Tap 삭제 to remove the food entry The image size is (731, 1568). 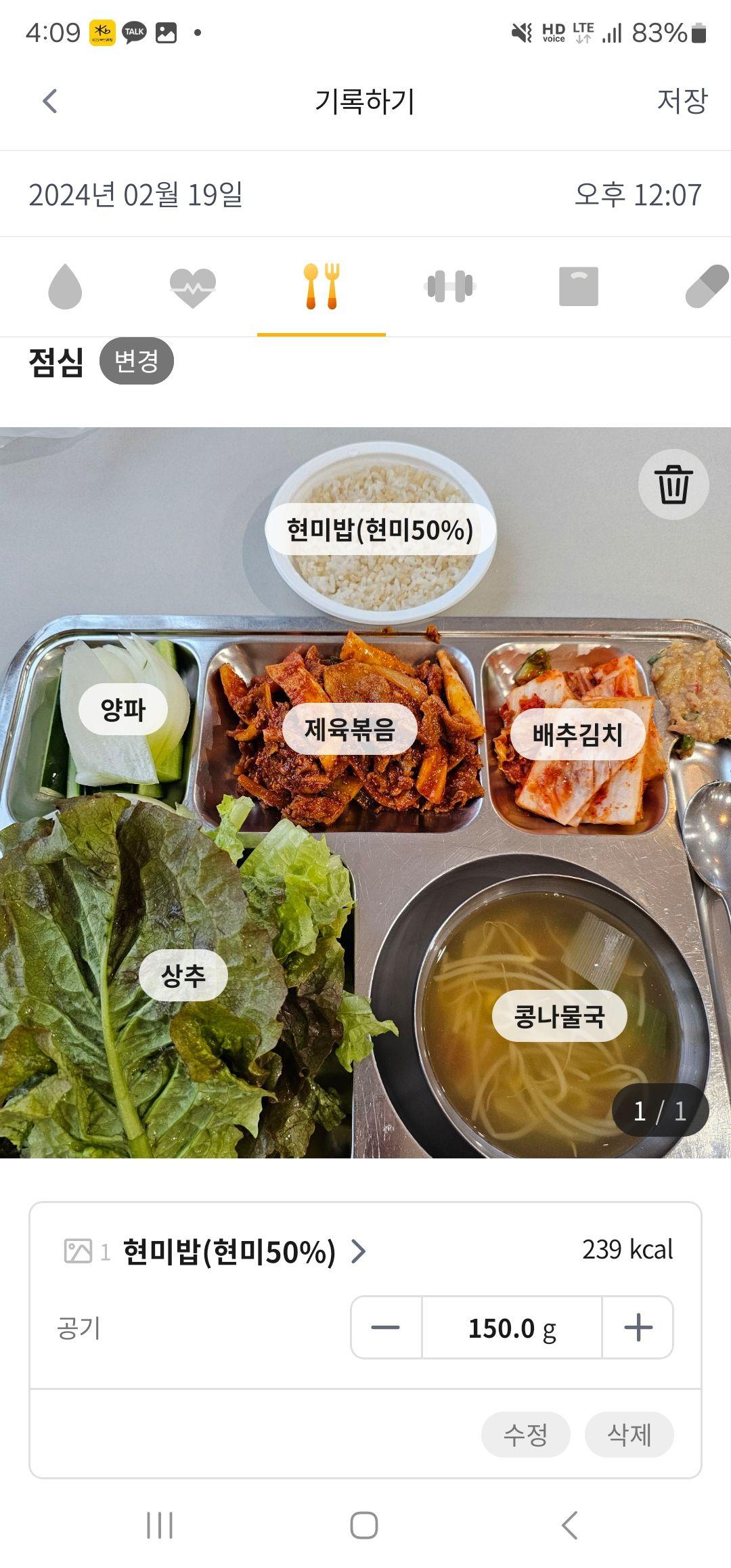click(x=629, y=1435)
